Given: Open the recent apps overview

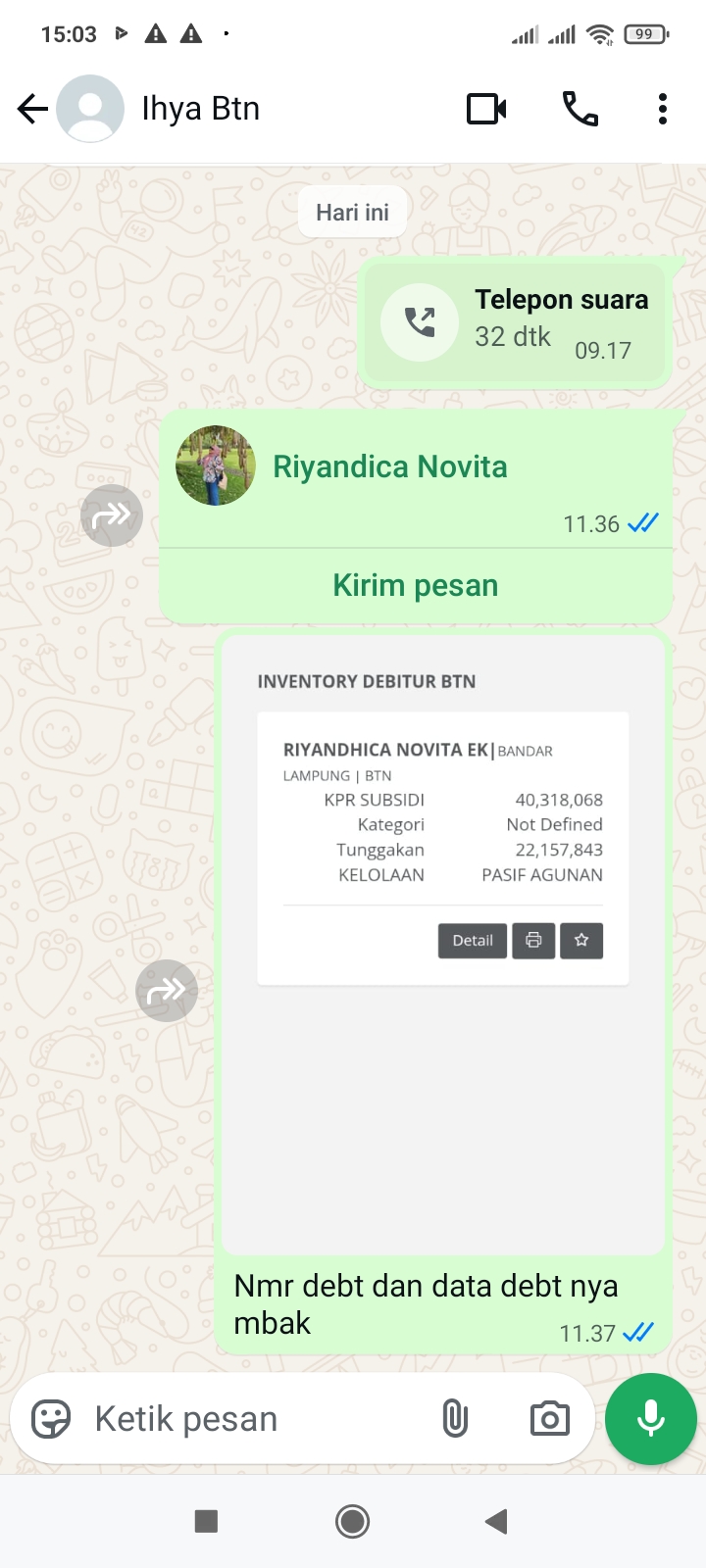Looking at the screenshot, I should [x=206, y=1521].
